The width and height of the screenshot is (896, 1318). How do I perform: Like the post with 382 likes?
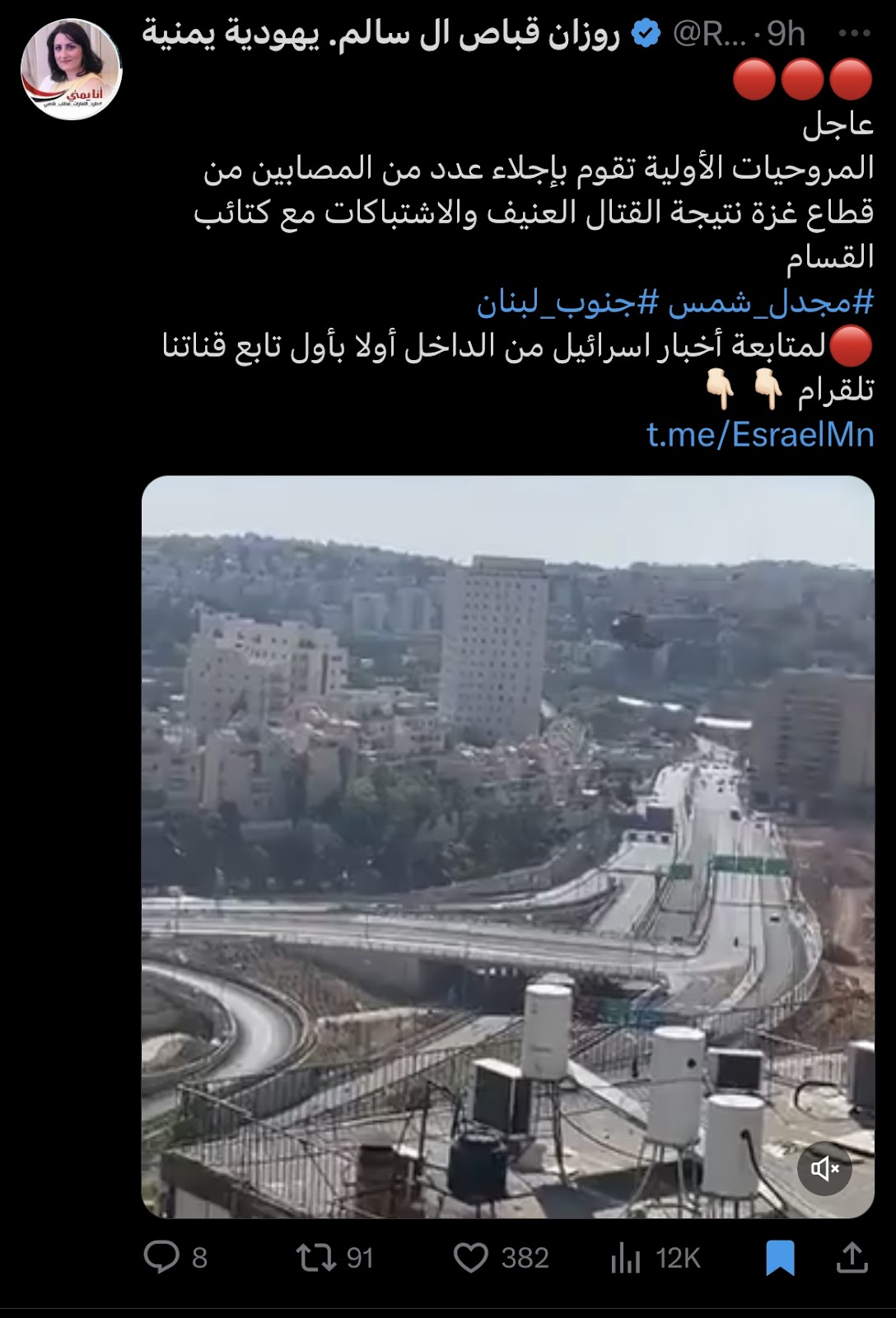472,1257
